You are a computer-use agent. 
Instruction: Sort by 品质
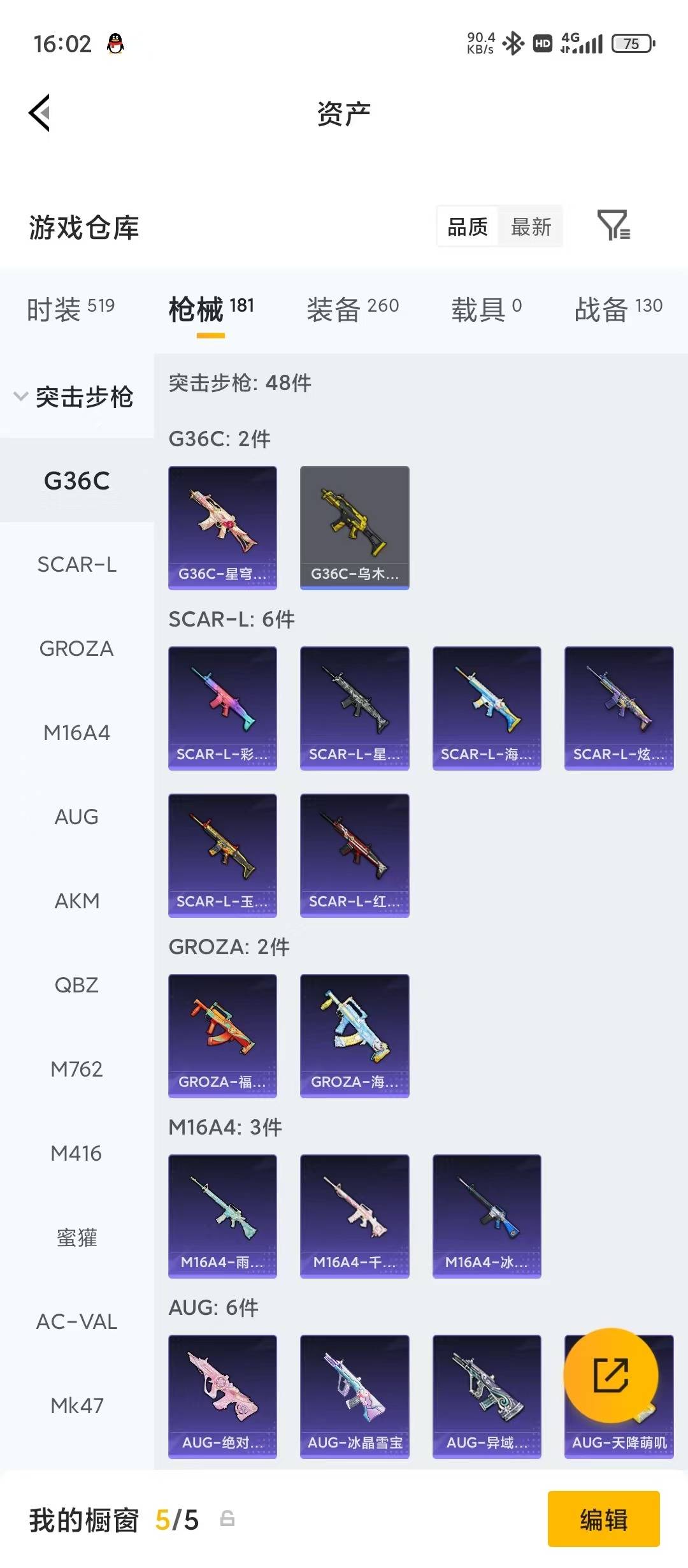(x=468, y=226)
